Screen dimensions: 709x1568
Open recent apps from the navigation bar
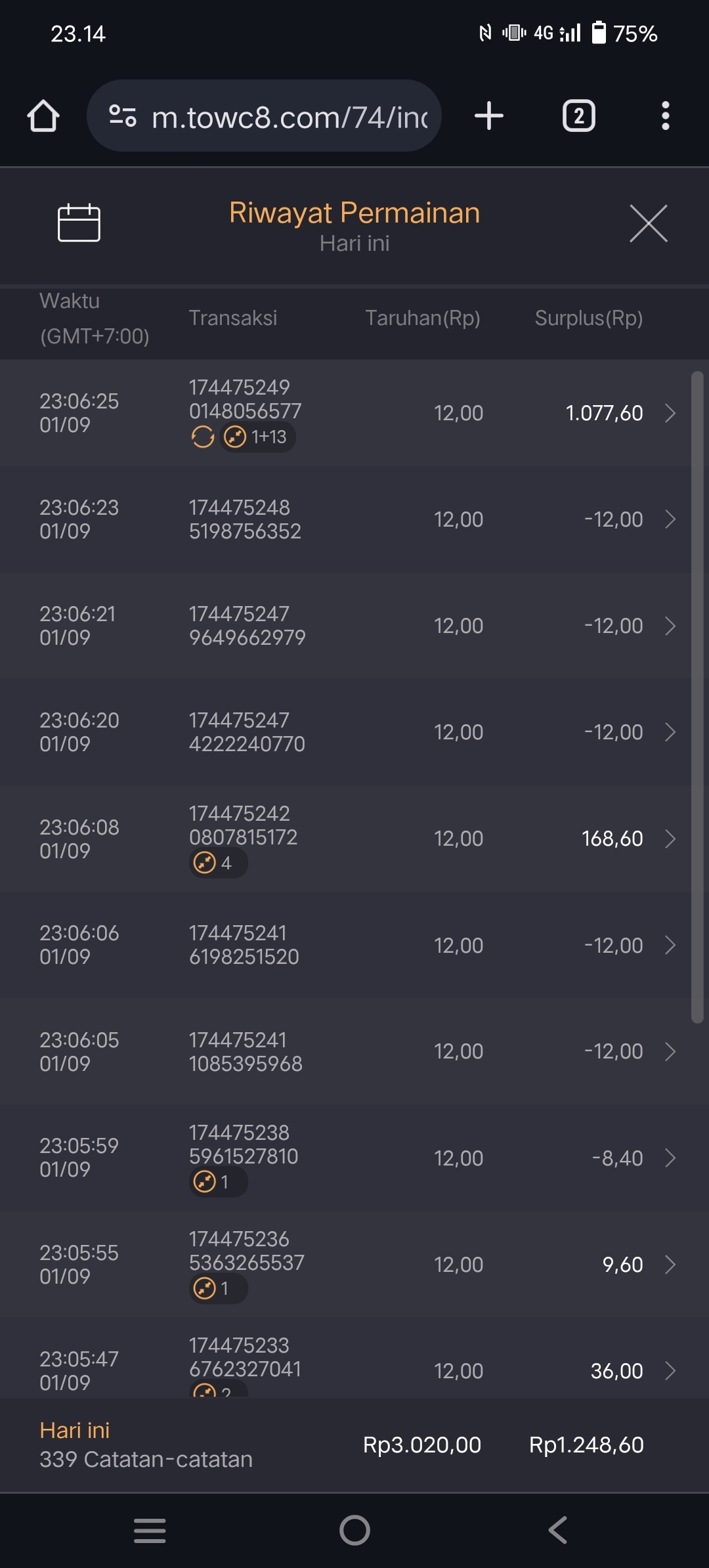click(150, 1530)
